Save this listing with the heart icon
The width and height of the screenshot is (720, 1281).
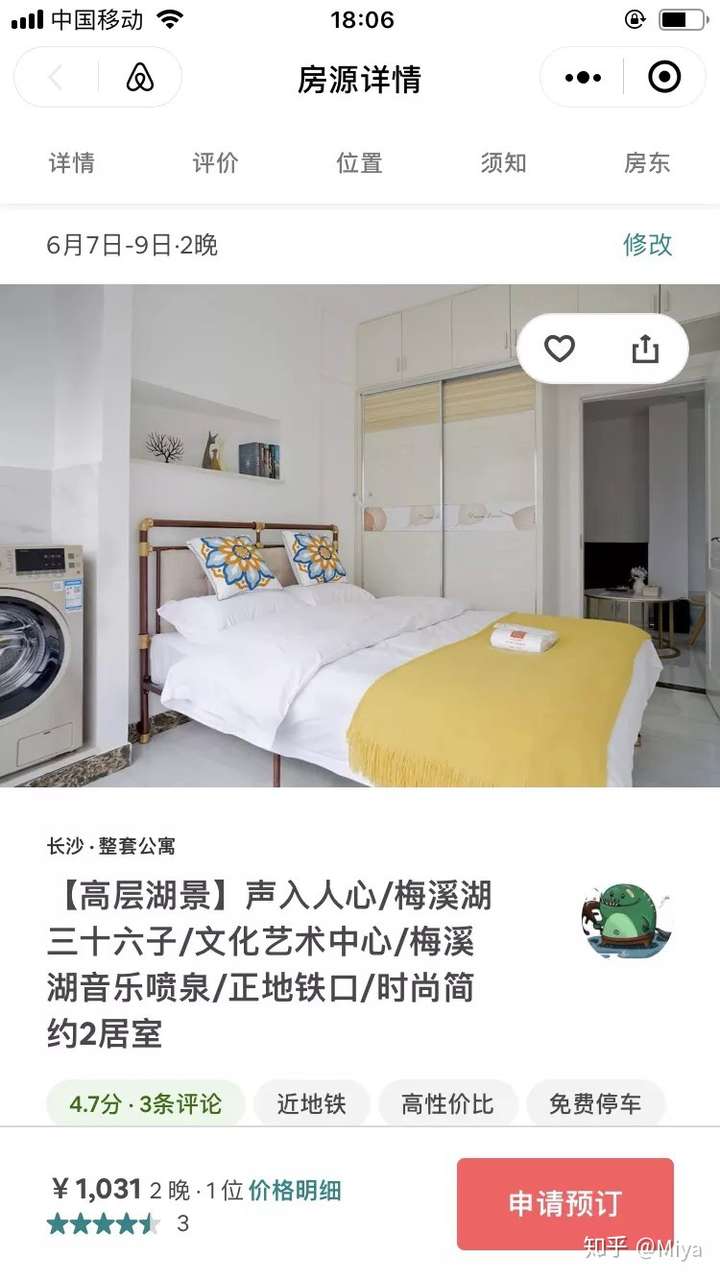click(x=559, y=349)
